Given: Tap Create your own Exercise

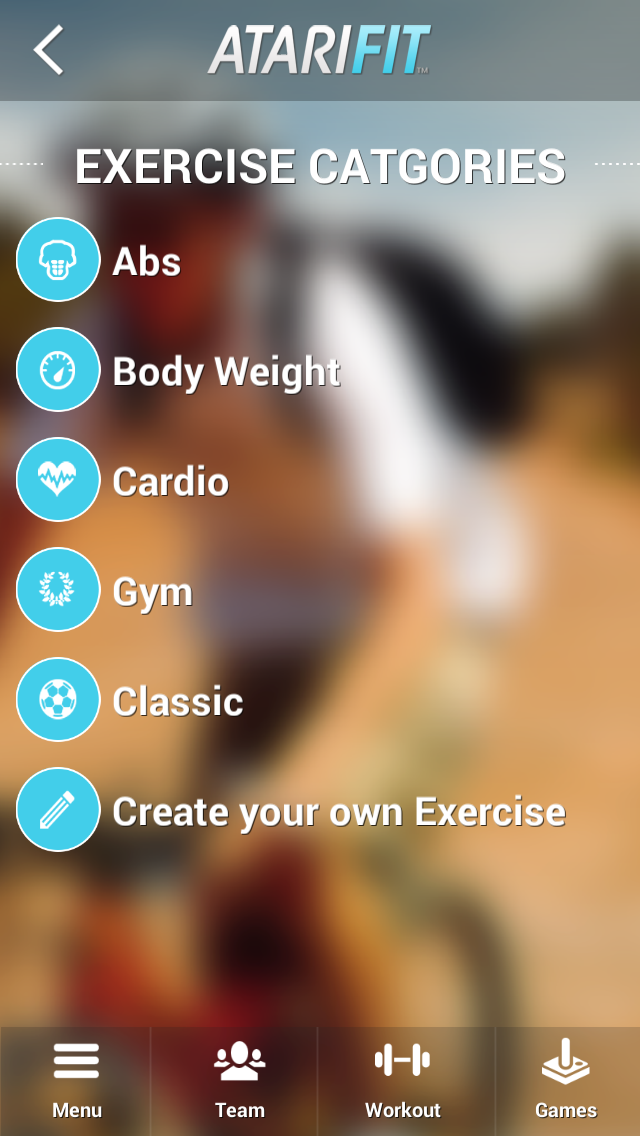Looking at the screenshot, I should [x=338, y=811].
